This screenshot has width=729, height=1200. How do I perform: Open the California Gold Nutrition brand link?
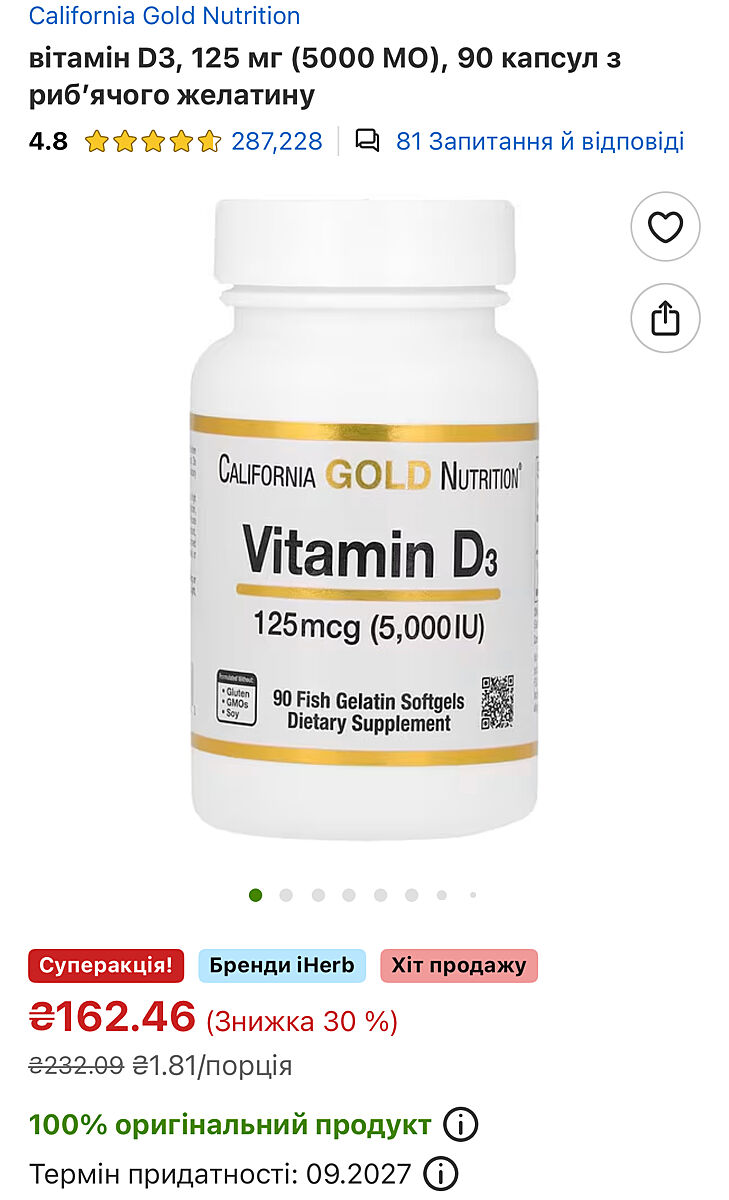click(x=164, y=16)
